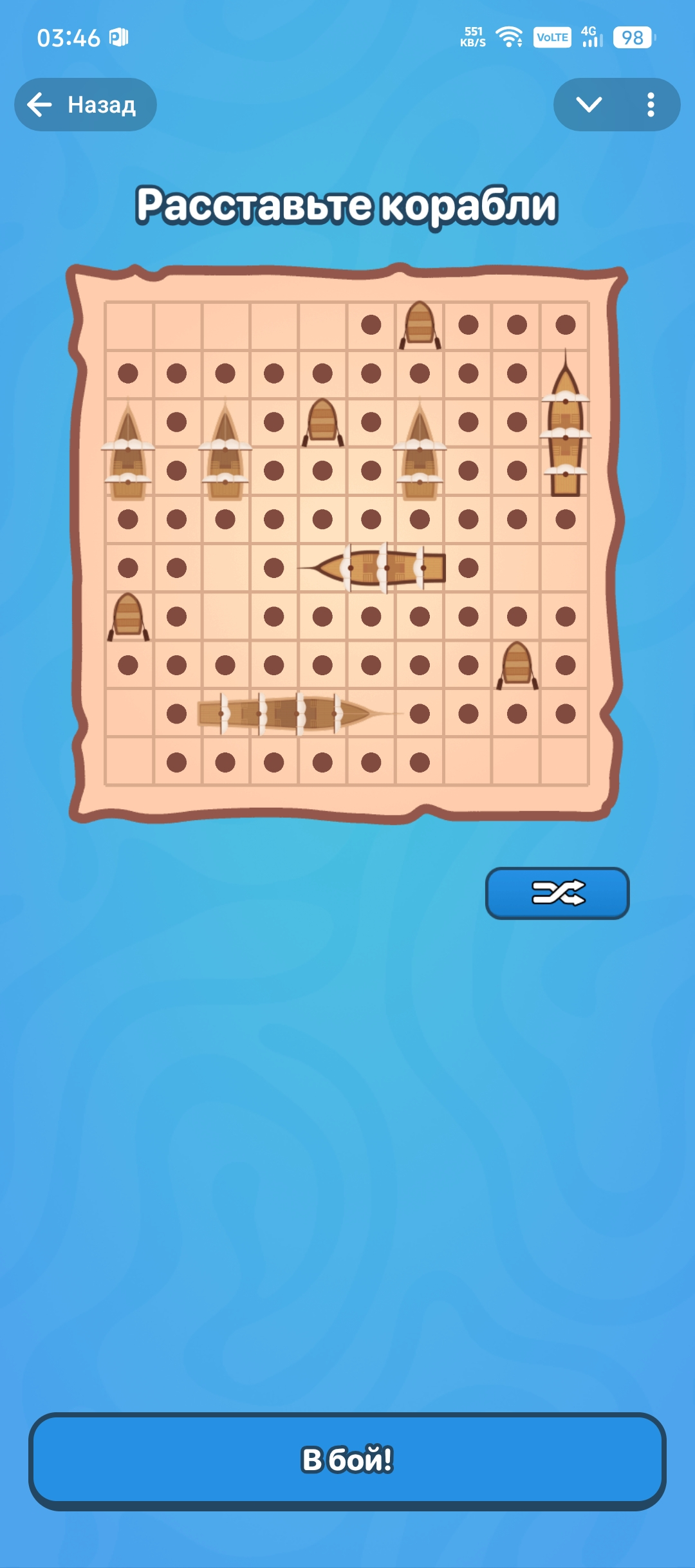Open the three-dot overflow menu
This screenshot has width=695, height=1568.
click(651, 104)
